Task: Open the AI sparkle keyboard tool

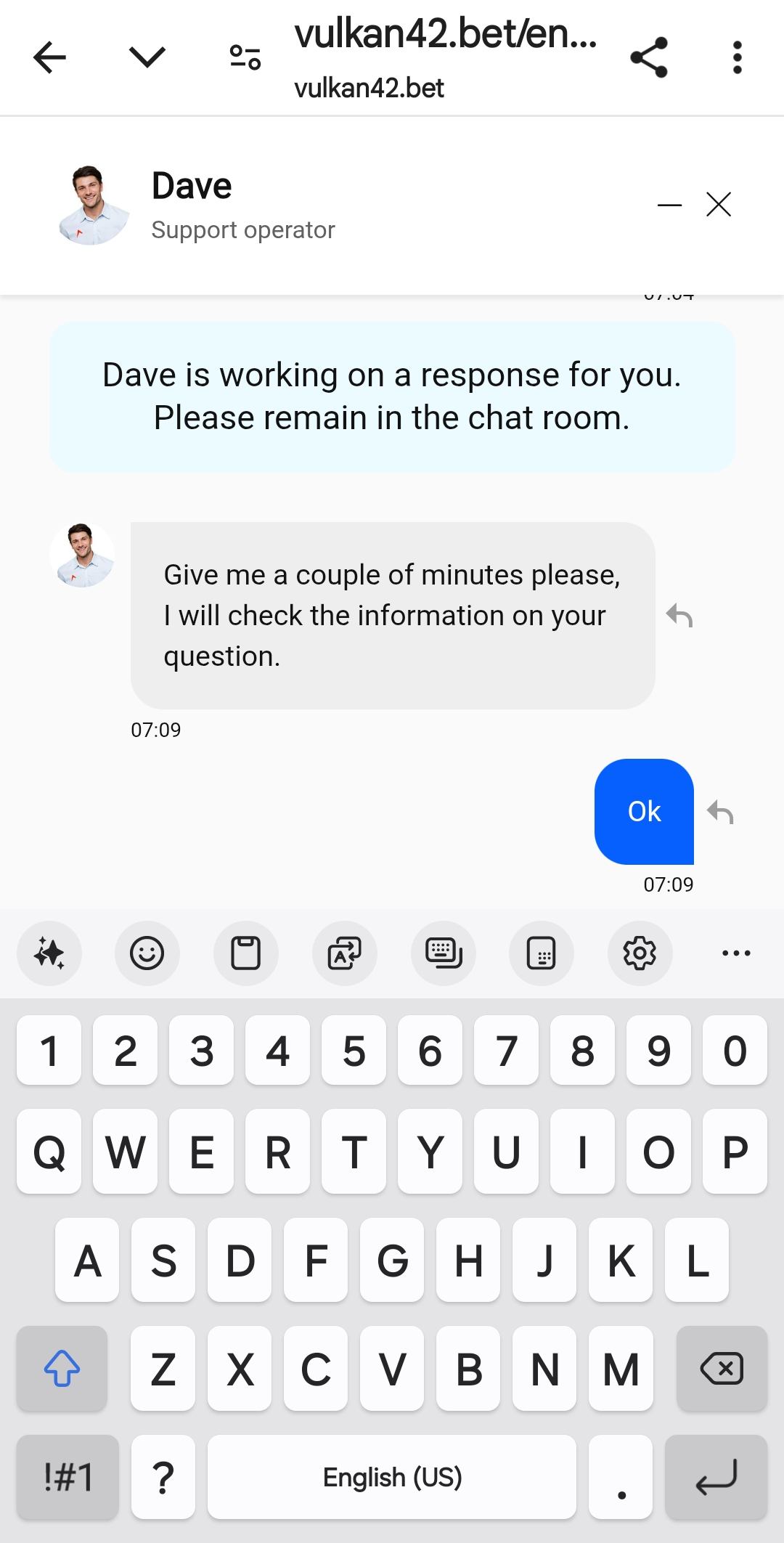Action: pyautogui.click(x=49, y=953)
